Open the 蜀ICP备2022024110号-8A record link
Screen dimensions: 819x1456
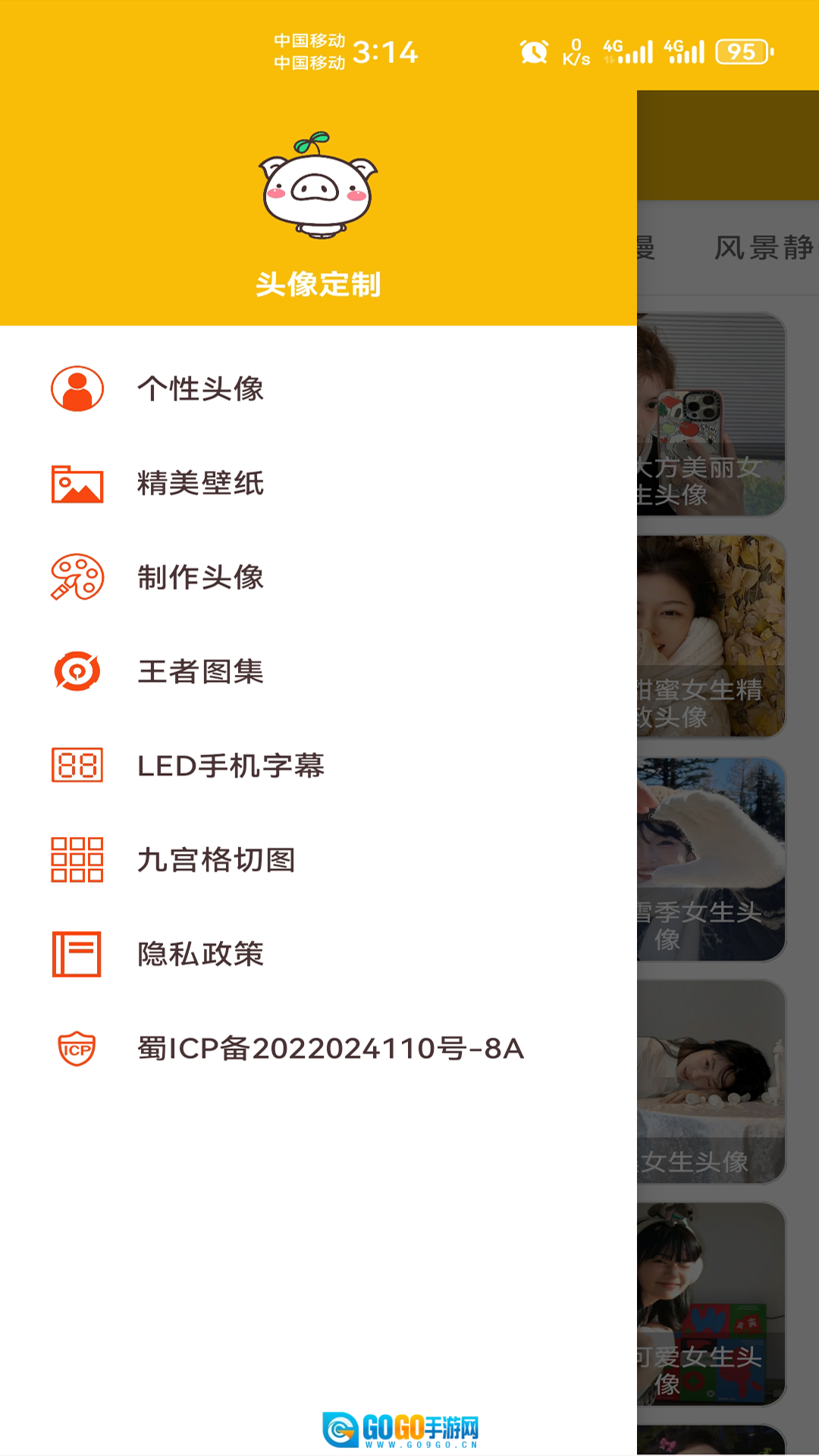point(330,1049)
